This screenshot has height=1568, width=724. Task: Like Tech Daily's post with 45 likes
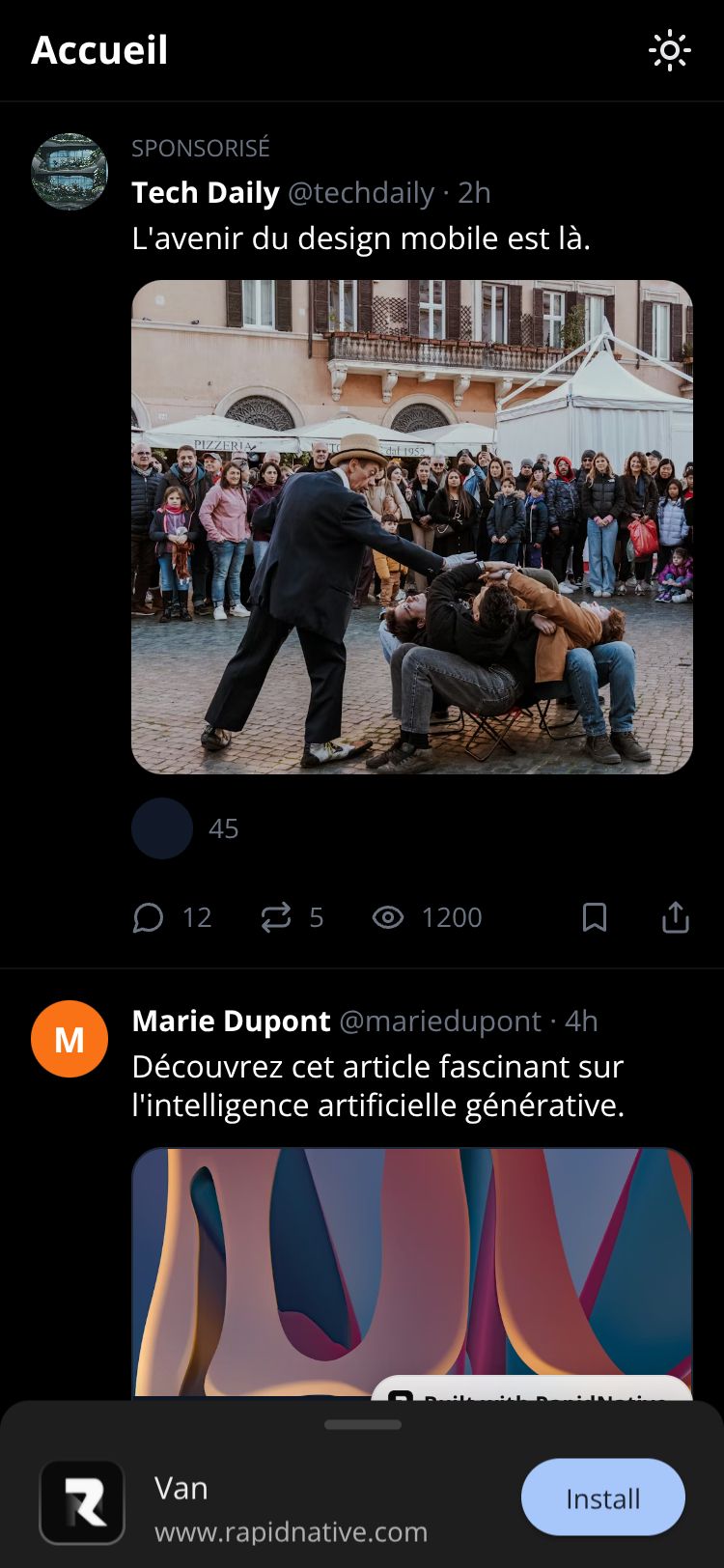(x=162, y=828)
